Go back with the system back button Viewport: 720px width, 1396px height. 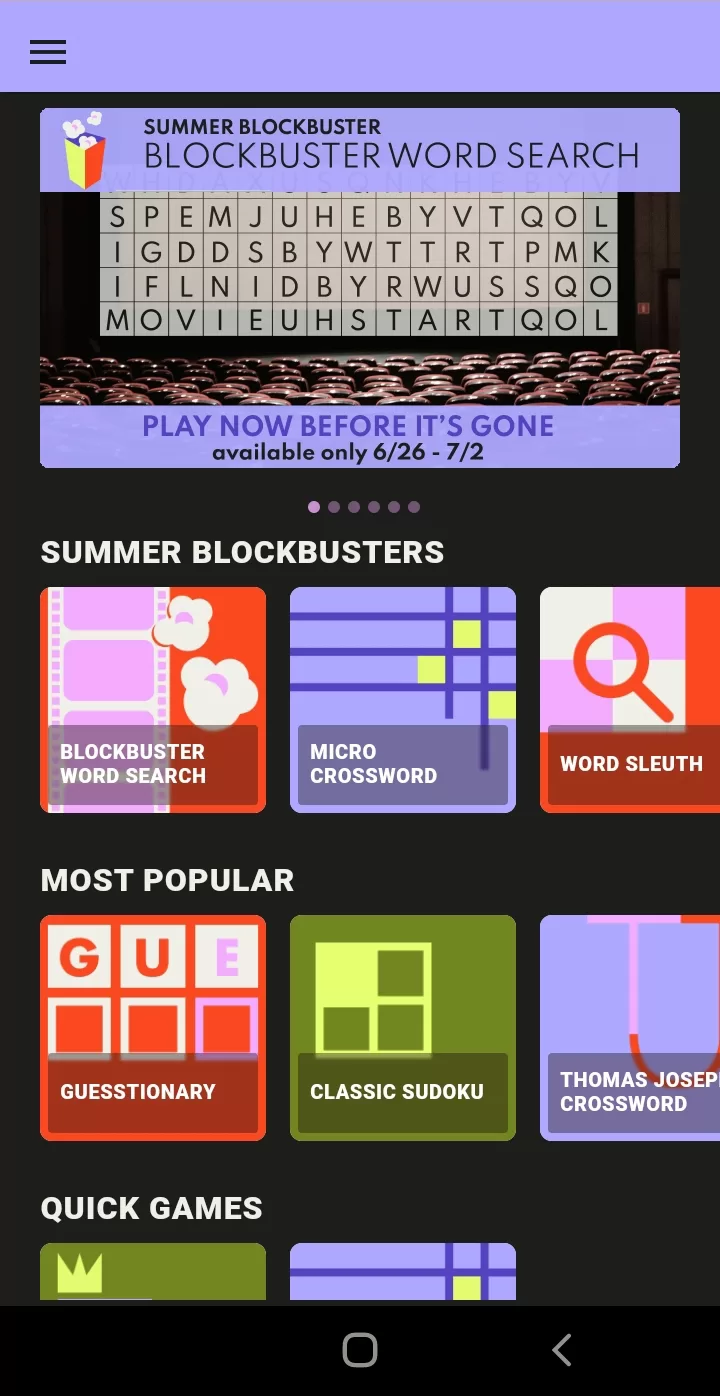pyautogui.click(x=562, y=1350)
